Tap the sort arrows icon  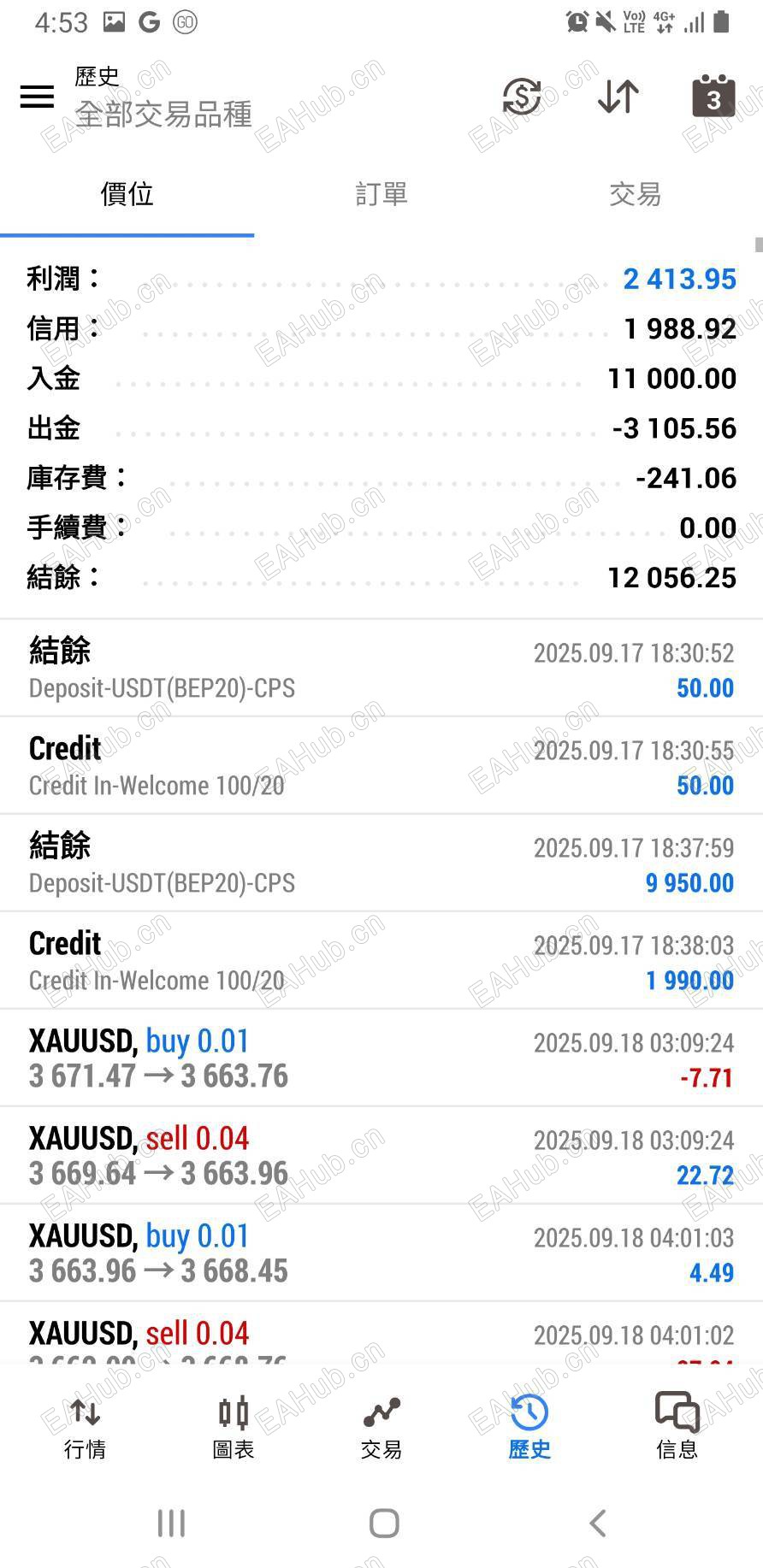[x=618, y=96]
